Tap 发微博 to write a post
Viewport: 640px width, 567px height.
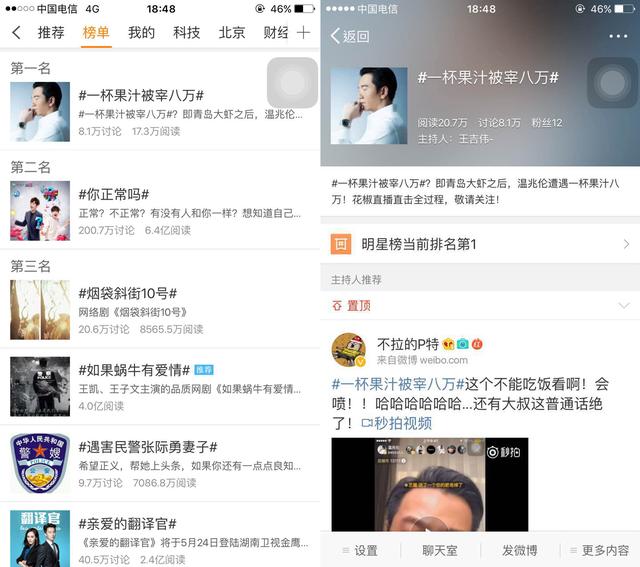pos(520,550)
